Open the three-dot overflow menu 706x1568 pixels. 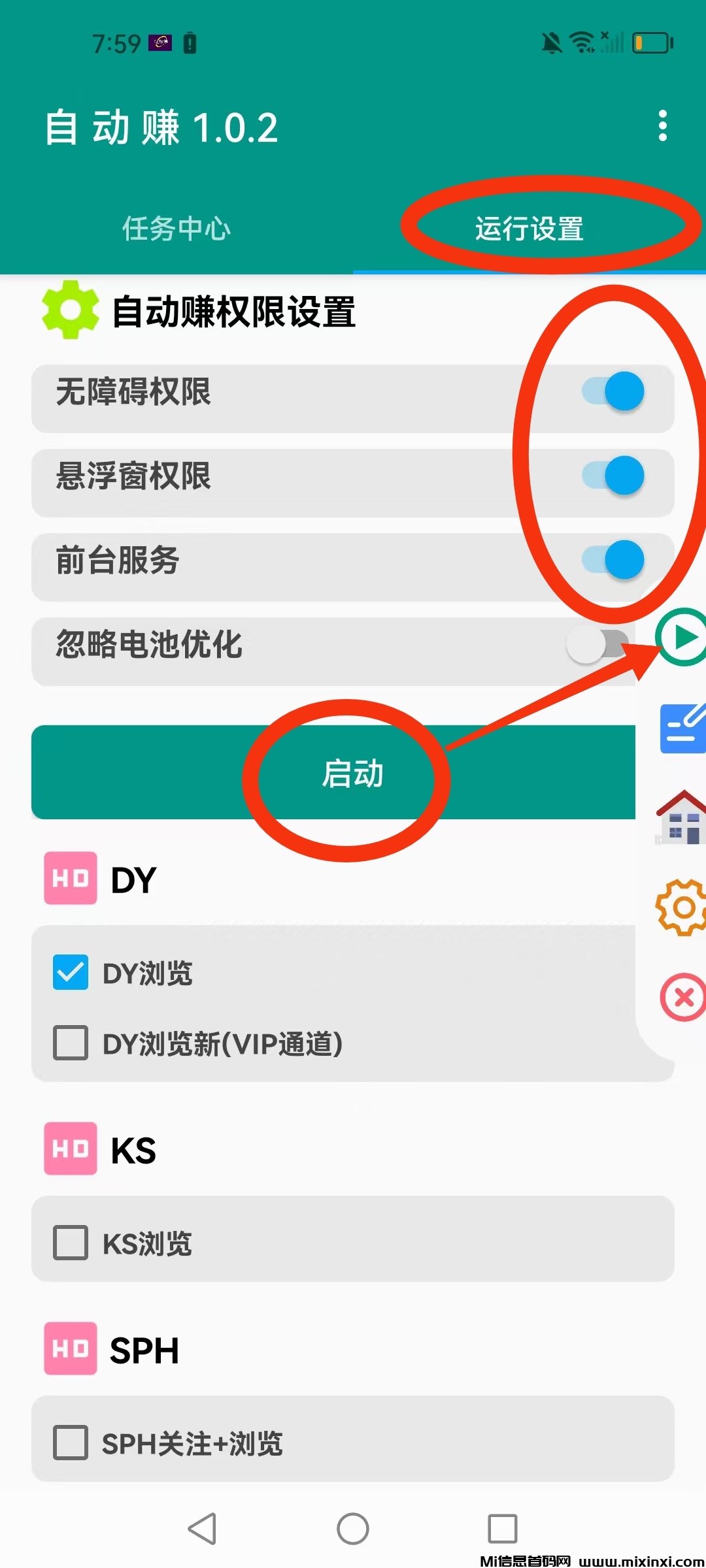[x=662, y=125]
